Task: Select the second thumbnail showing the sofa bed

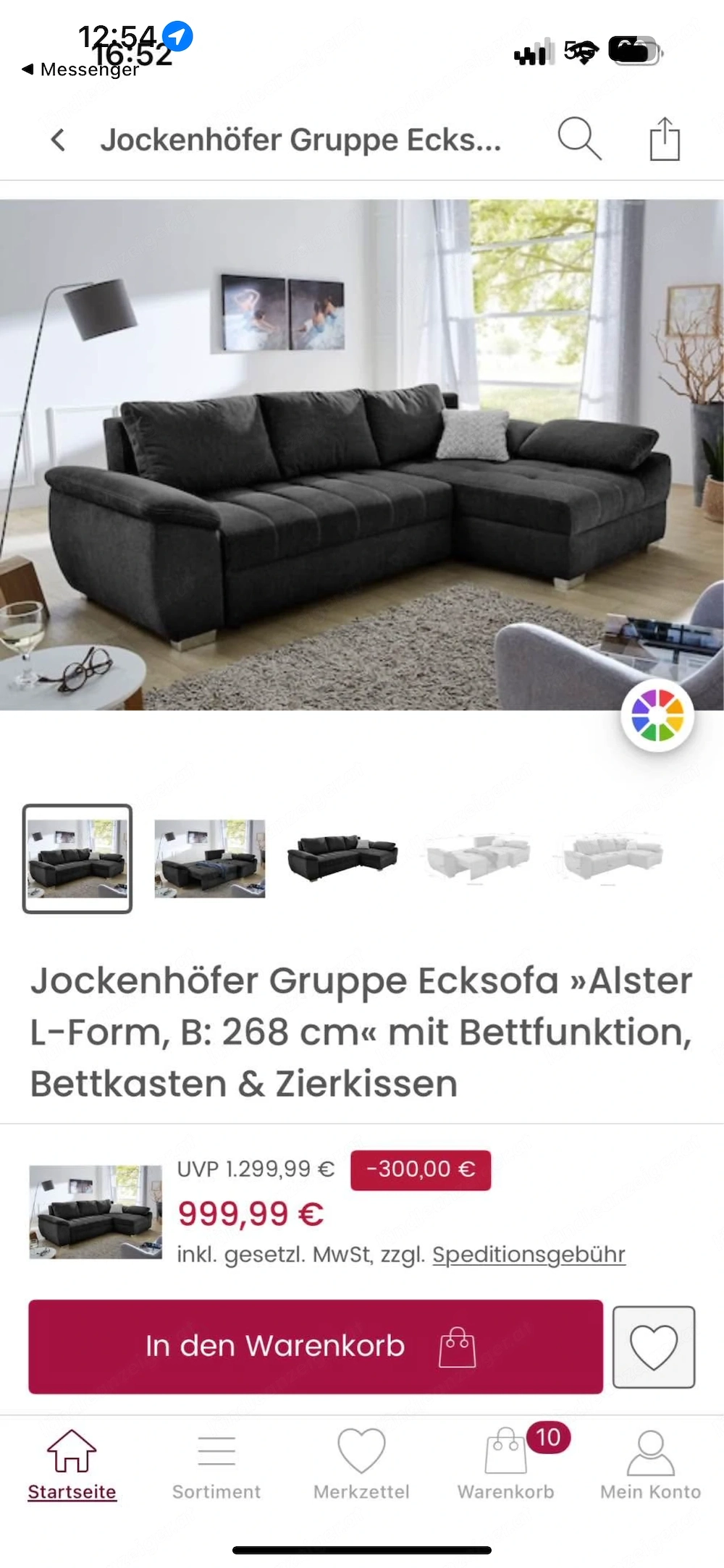Action: click(209, 858)
